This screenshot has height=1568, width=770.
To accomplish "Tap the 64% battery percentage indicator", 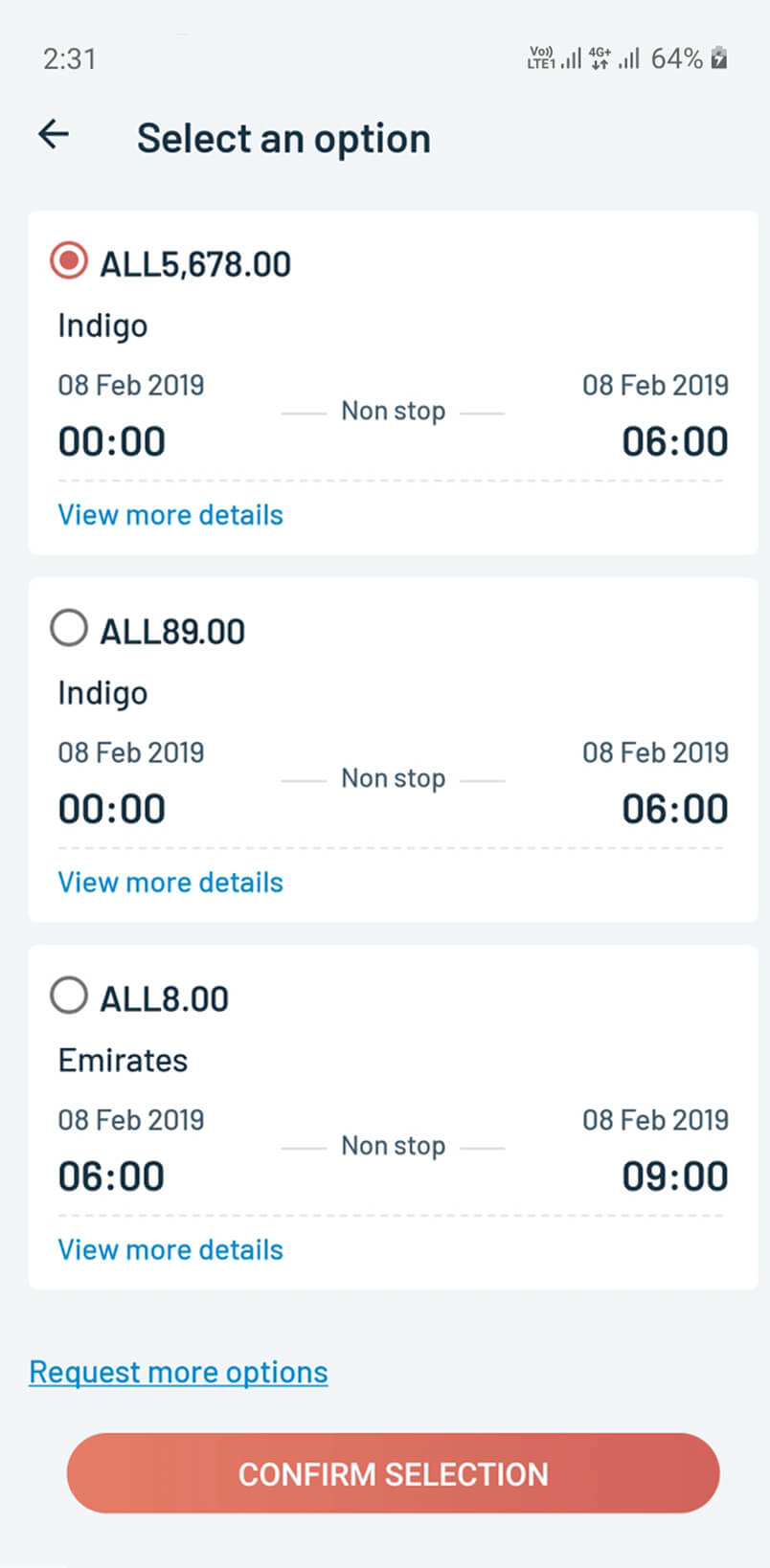I will point(677,58).
